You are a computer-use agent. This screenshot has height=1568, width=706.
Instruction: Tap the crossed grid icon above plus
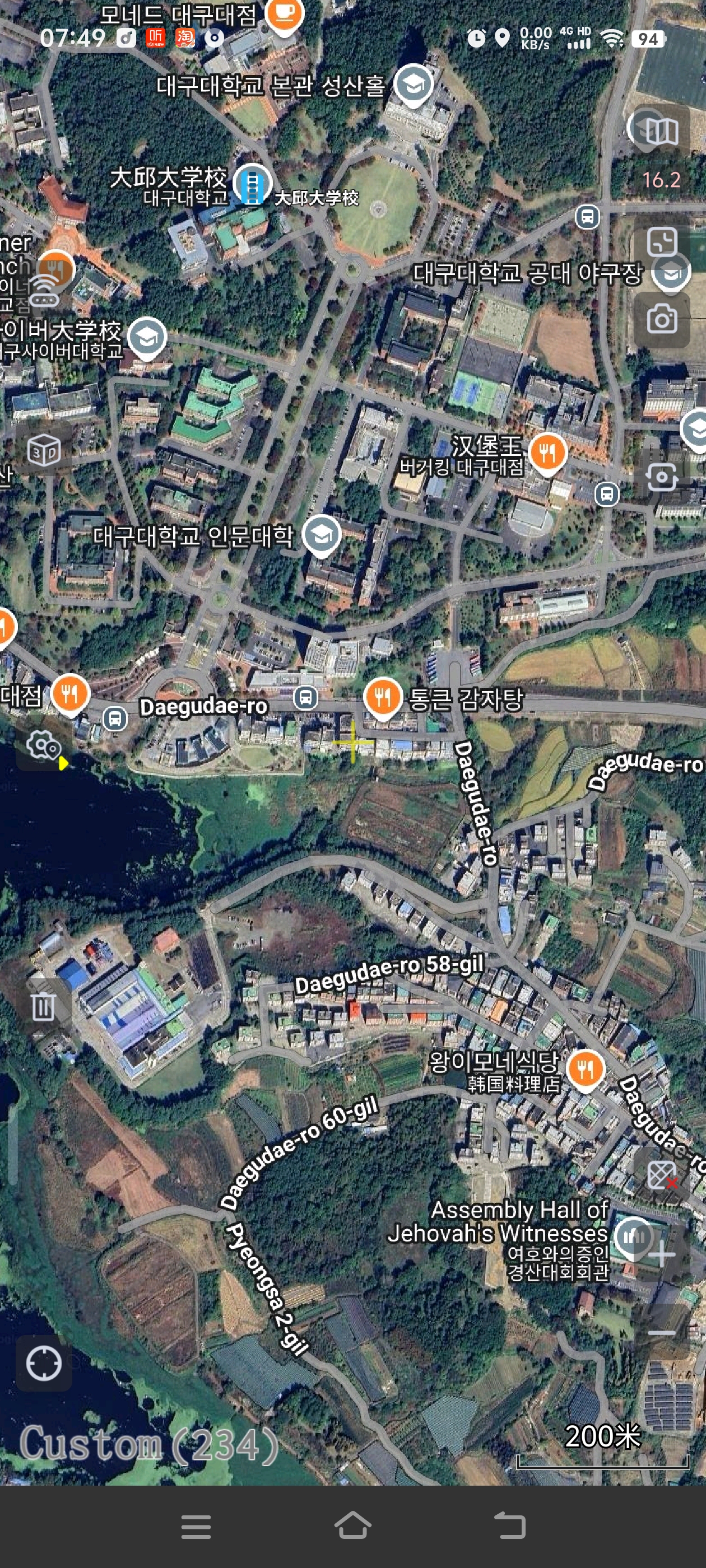pos(662,1175)
